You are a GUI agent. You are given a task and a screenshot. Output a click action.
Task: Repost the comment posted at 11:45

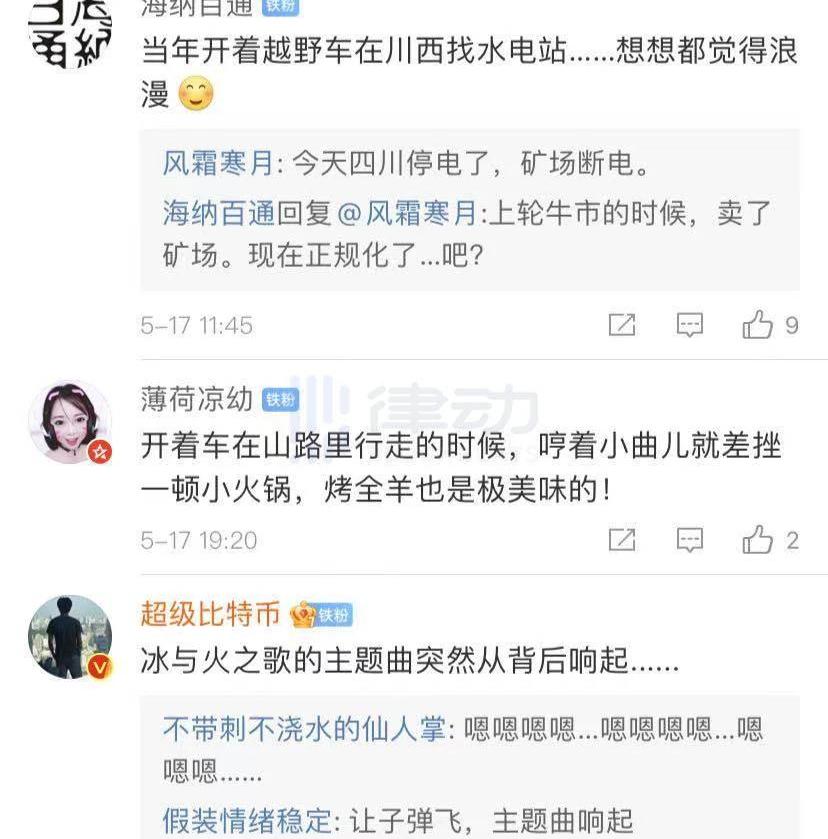622,325
